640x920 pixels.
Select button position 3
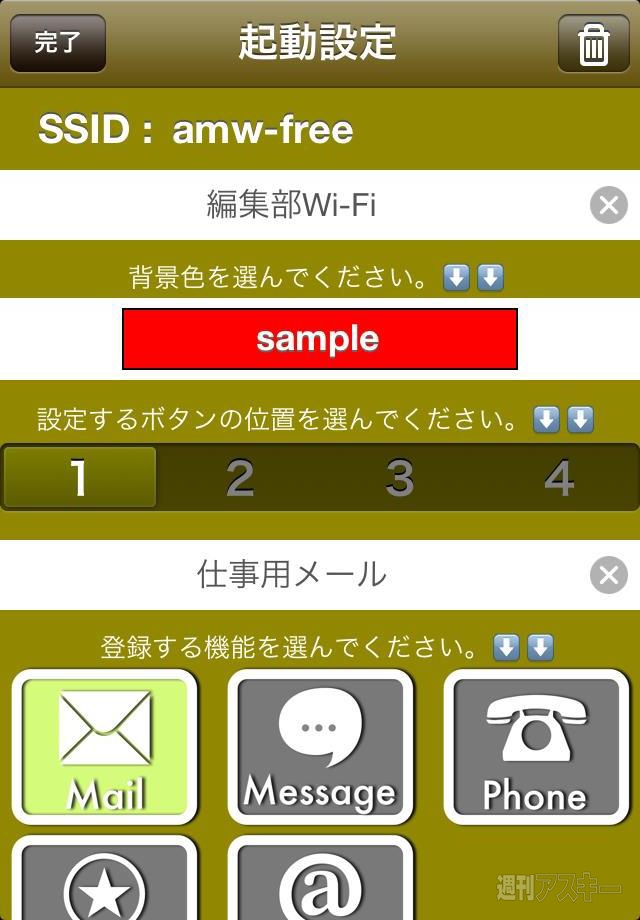[x=399, y=478]
